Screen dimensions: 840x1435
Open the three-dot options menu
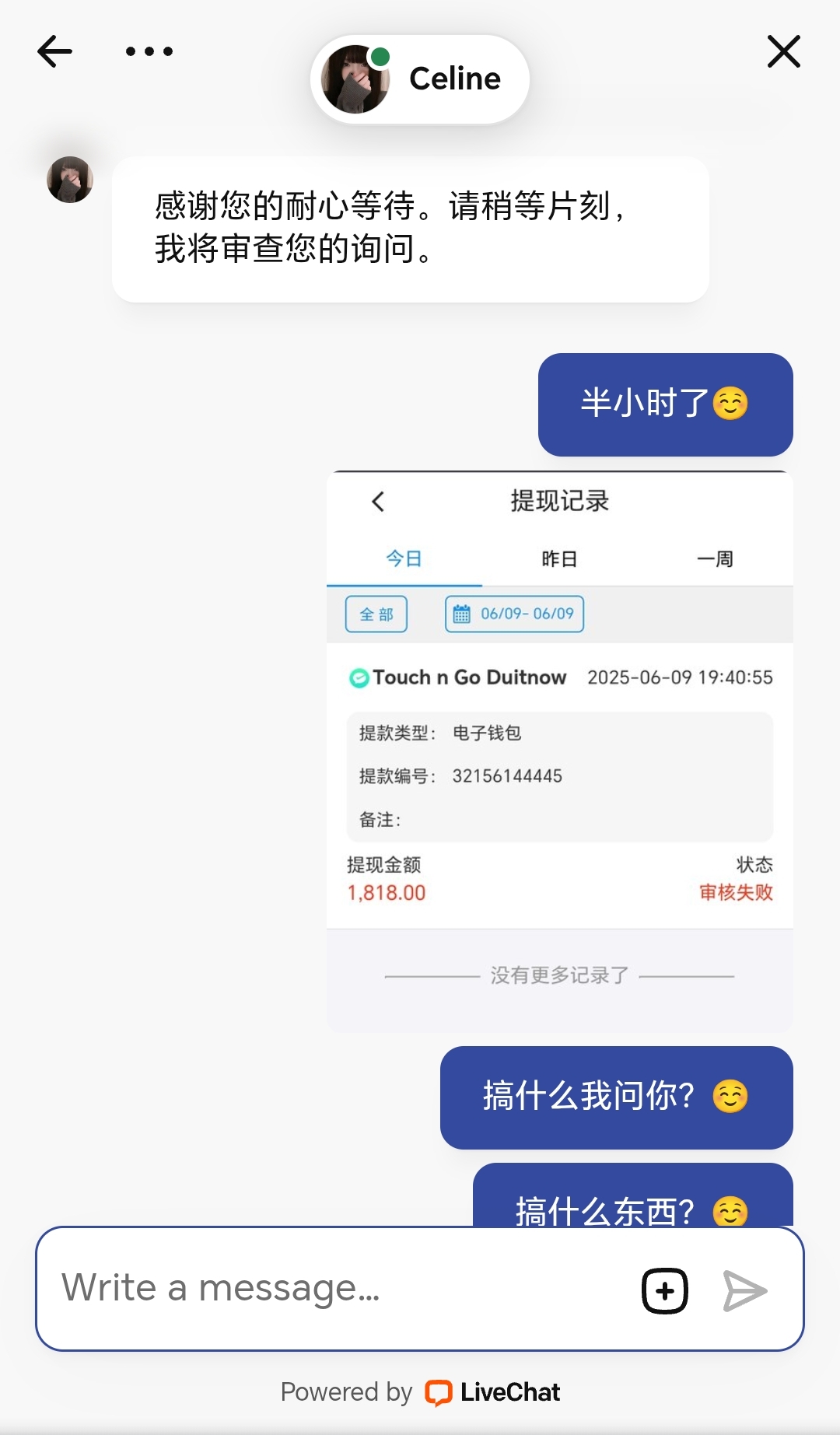tap(149, 52)
